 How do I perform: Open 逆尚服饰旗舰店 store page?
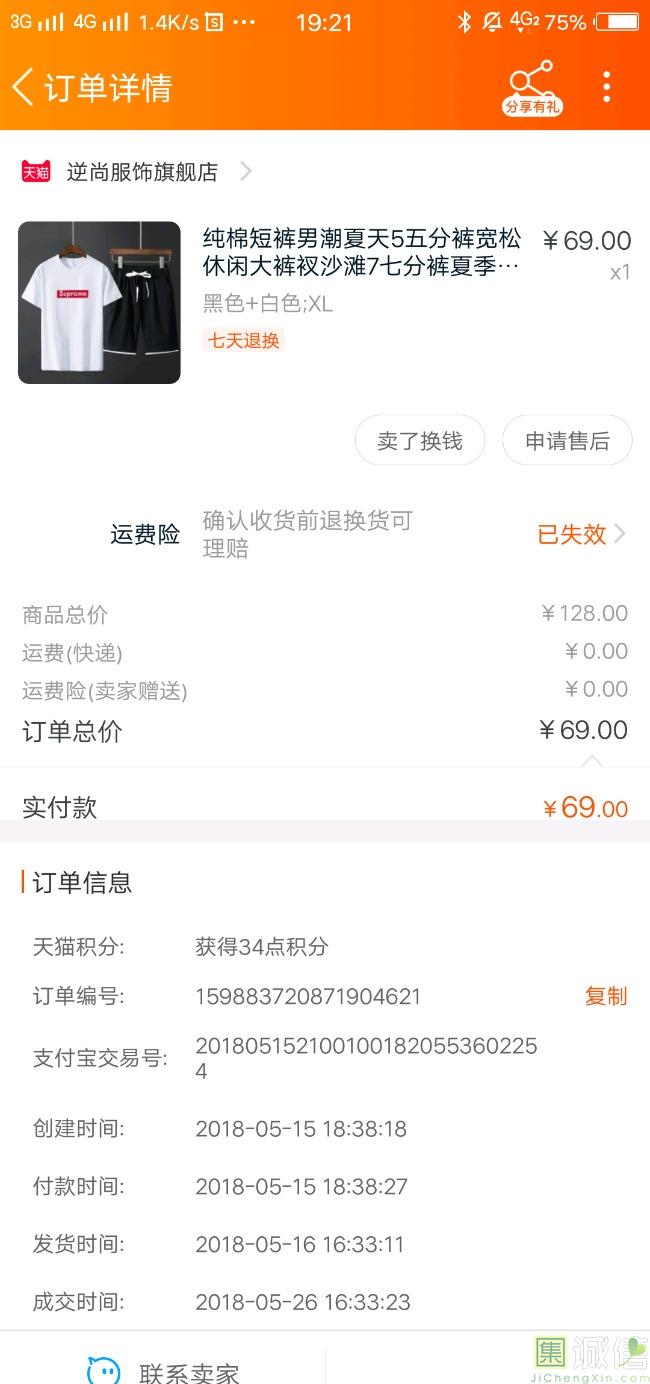(142, 172)
